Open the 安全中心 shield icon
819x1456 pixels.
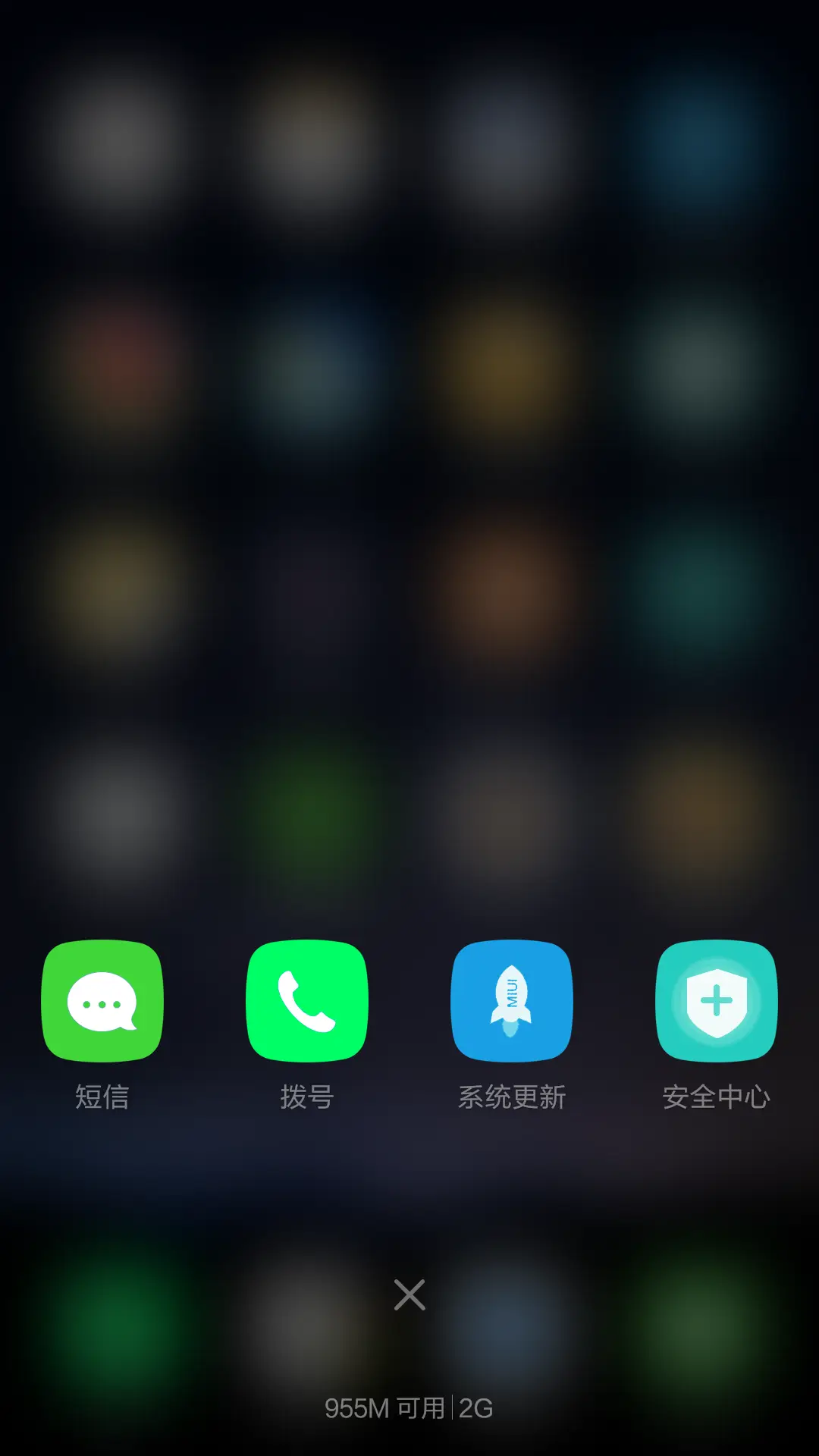pos(717,999)
